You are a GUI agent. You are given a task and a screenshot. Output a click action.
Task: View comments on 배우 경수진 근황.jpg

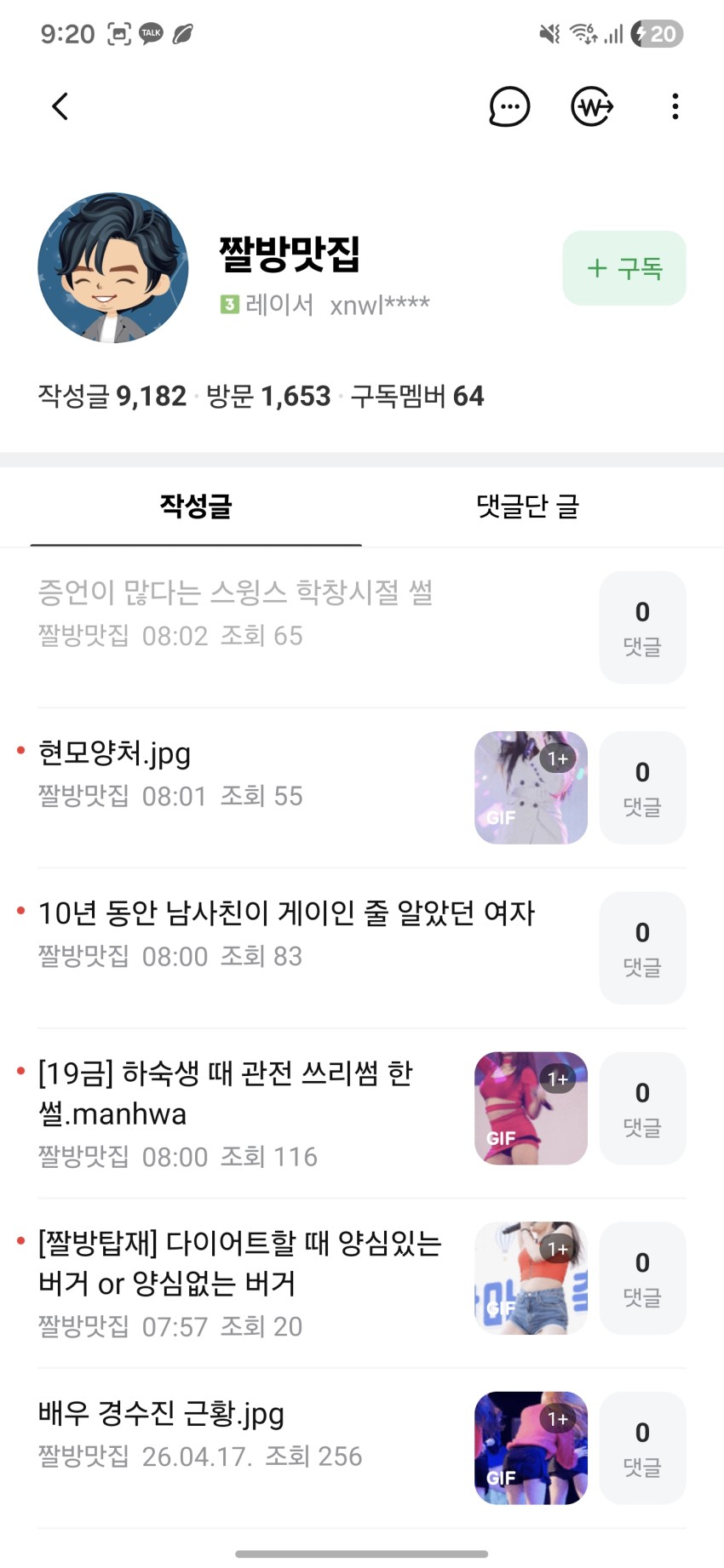pos(642,1448)
